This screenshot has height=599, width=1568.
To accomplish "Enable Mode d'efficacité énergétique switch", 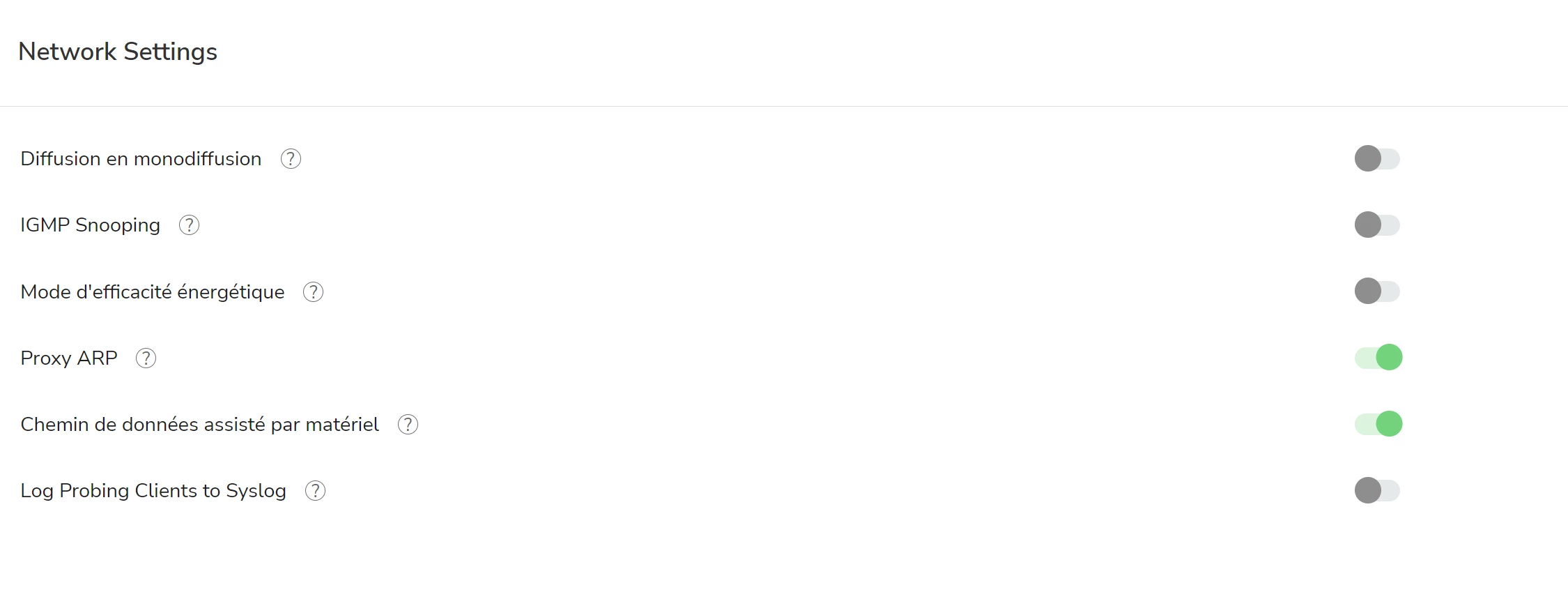I will coord(1377,291).
